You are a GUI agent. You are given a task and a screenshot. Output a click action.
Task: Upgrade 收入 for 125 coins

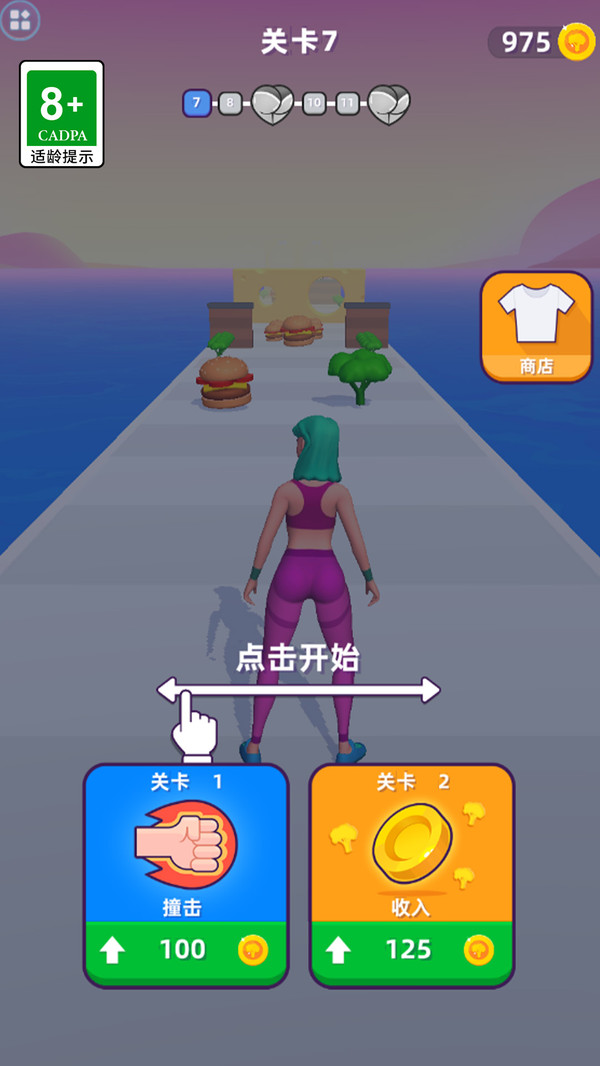coord(411,949)
